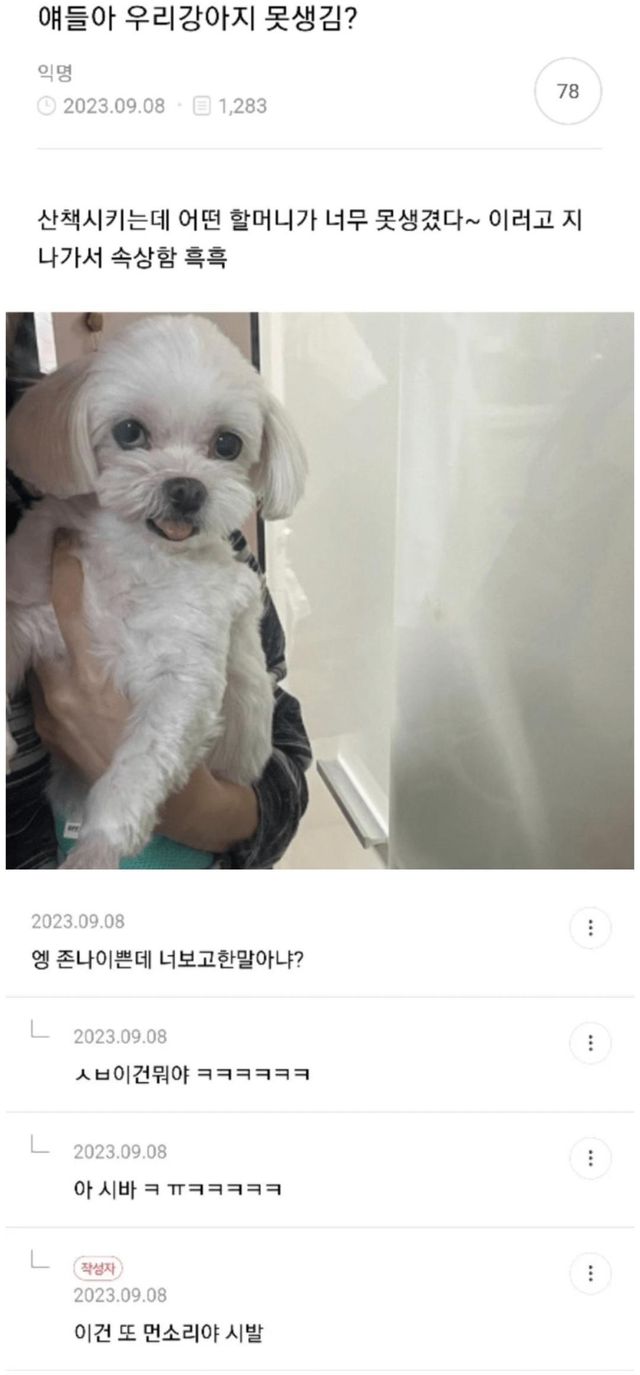Open the three-dot menu on the '아 시바' reply

(x=590, y=1158)
